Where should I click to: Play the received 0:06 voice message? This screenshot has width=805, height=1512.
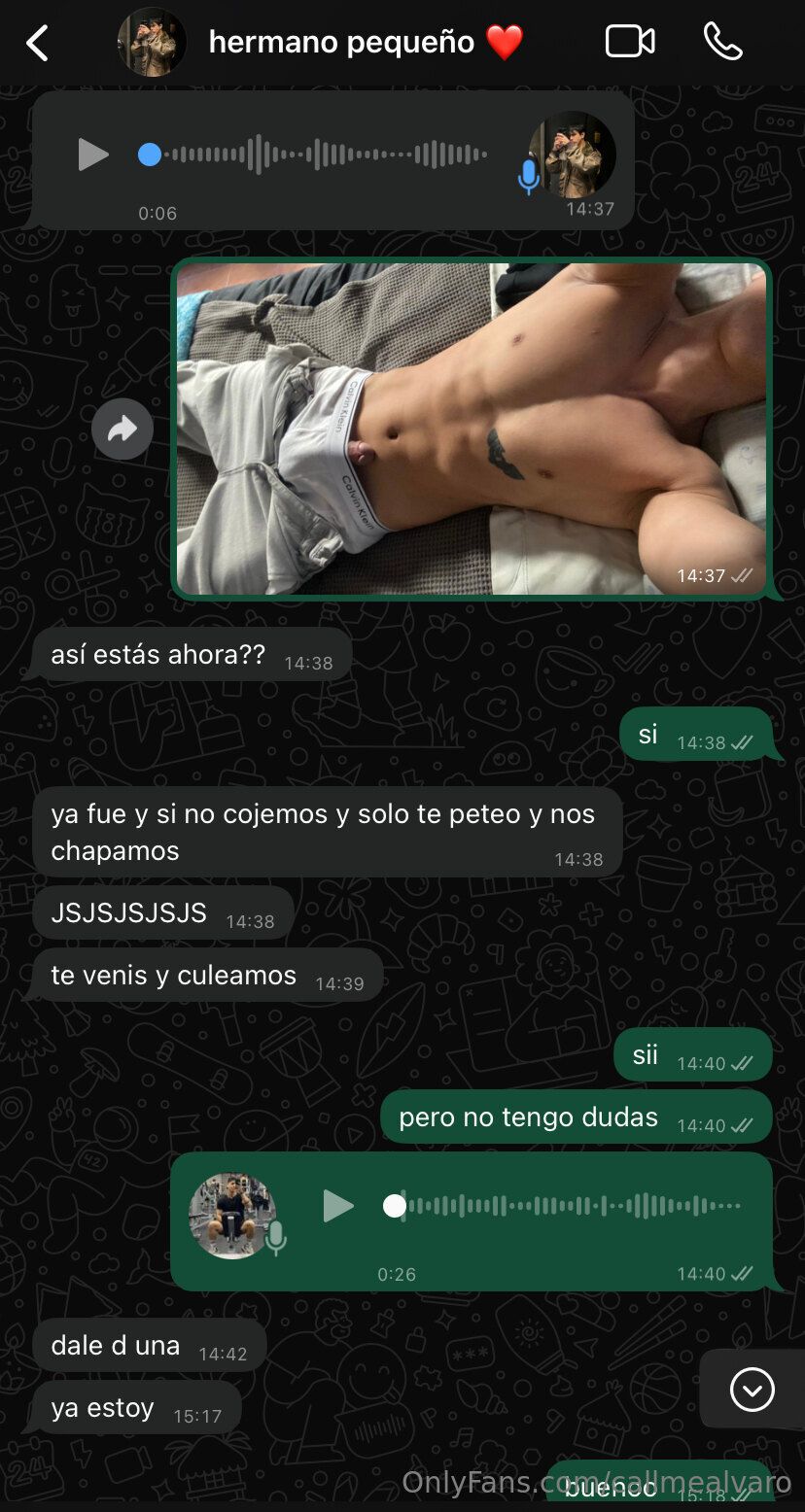point(93,155)
